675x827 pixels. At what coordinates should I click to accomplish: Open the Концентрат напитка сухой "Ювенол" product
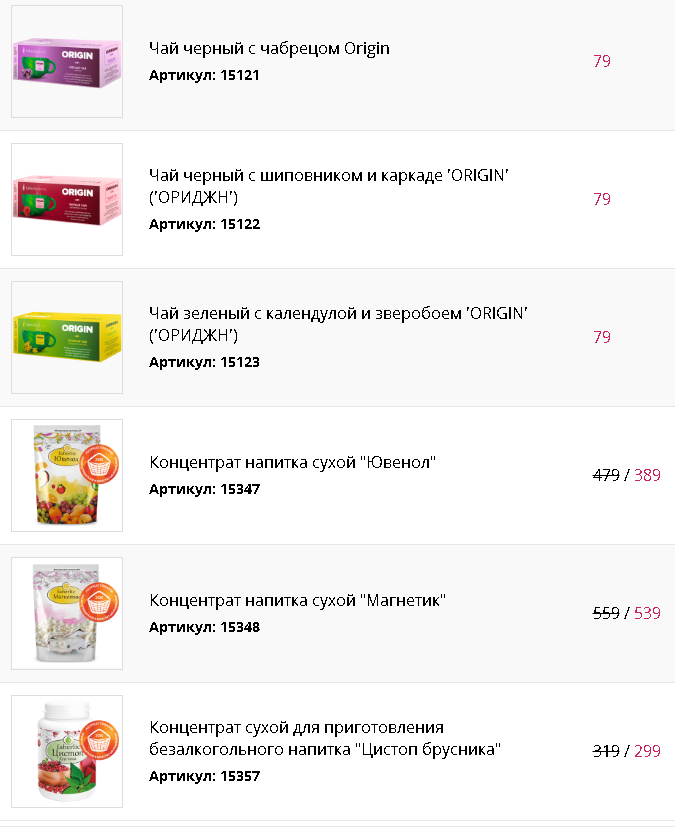pos(293,462)
